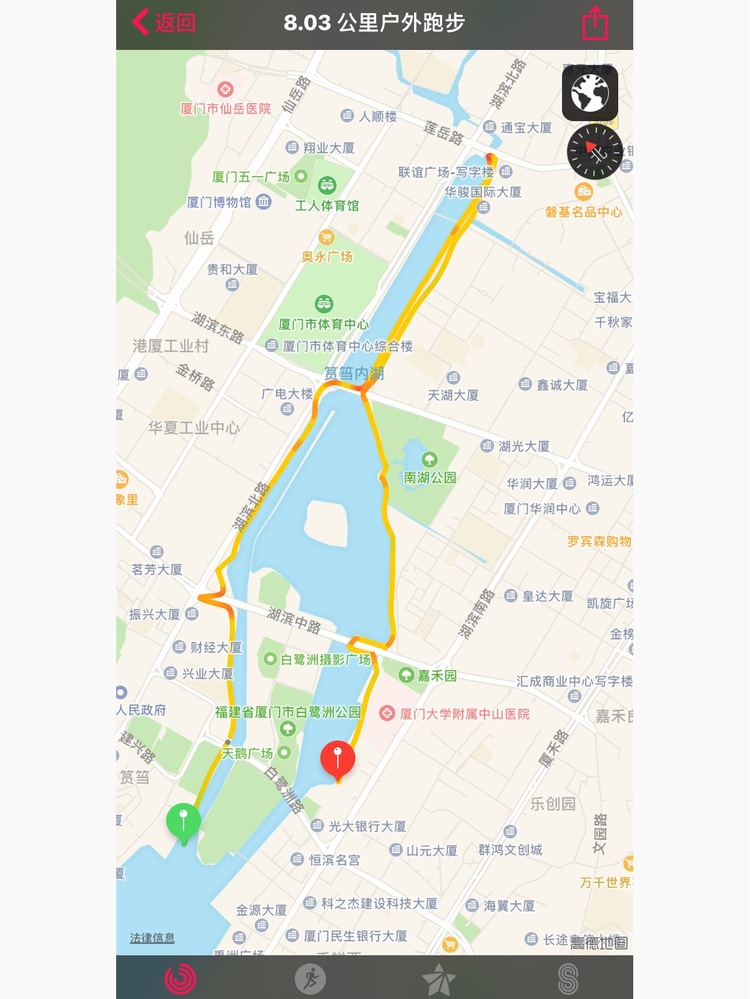The height and width of the screenshot is (999, 750).
Task: Open the Activity rings tab
Action: [181, 979]
